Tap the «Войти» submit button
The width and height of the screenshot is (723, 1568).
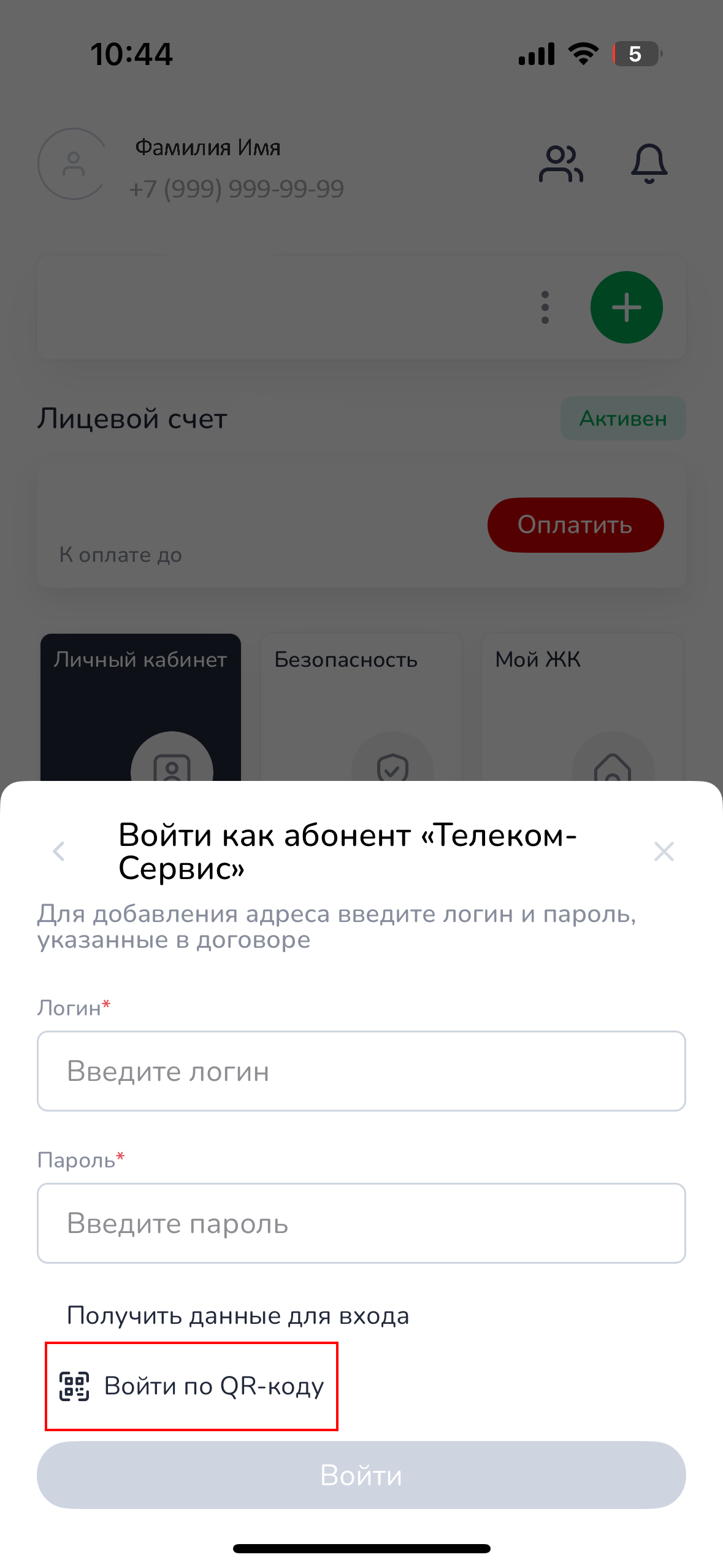click(x=361, y=1475)
